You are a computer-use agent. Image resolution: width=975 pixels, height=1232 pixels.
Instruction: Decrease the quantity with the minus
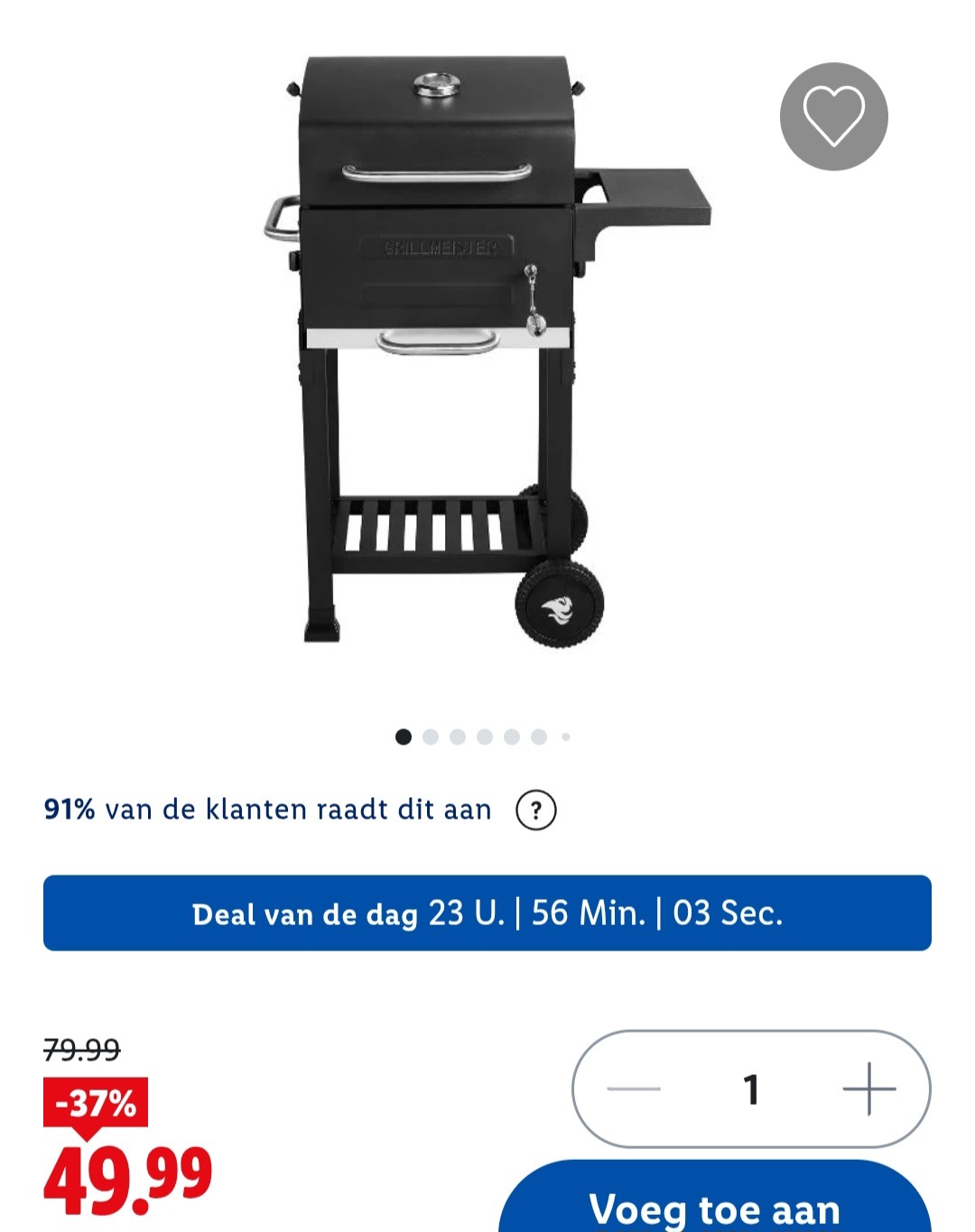point(634,1089)
